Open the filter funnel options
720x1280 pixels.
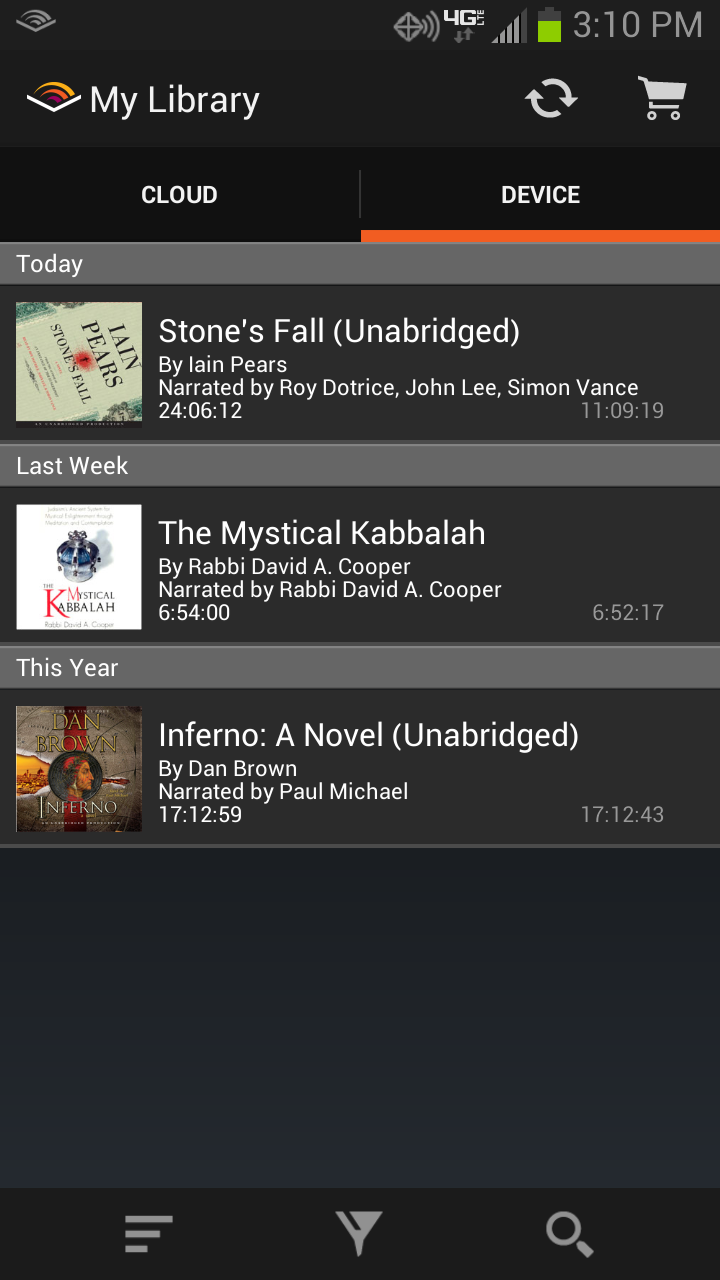click(x=359, y=1234)
